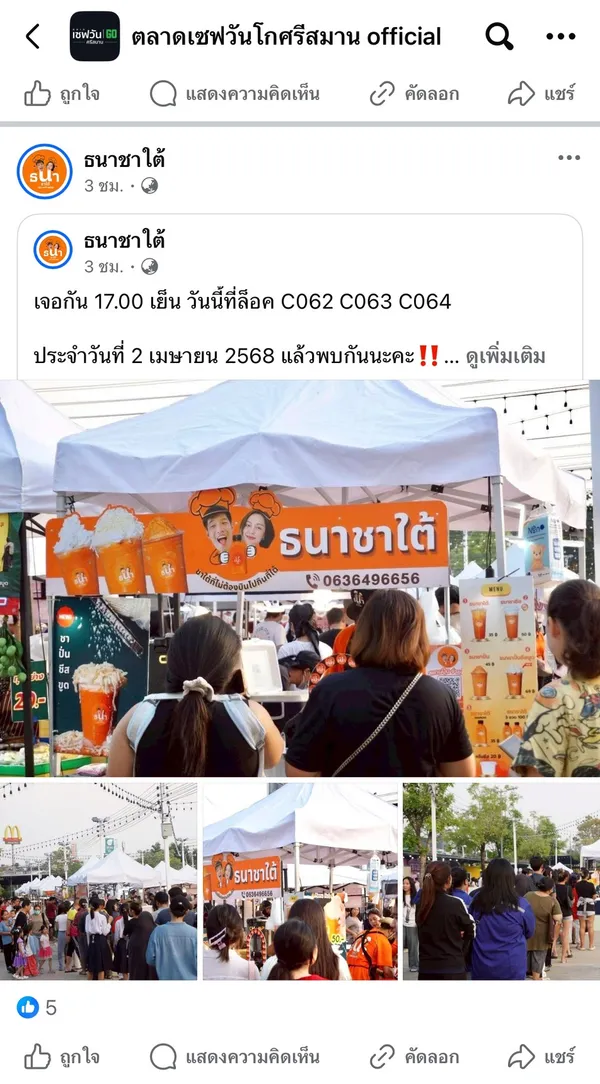Image resolution: width=600 pixels, height=1084 pixels.
Task: Open the middle tent booth photo
Action: point(300,881)
